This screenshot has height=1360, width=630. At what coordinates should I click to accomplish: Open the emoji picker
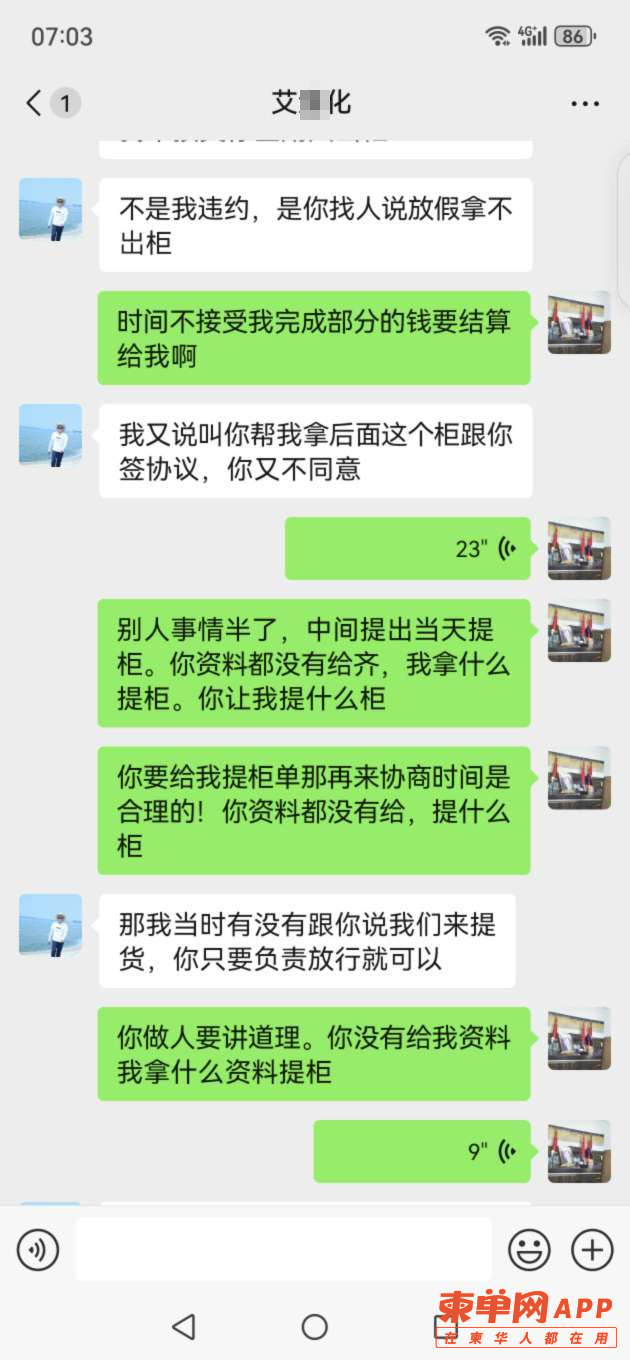click(x=529, y=1250)
